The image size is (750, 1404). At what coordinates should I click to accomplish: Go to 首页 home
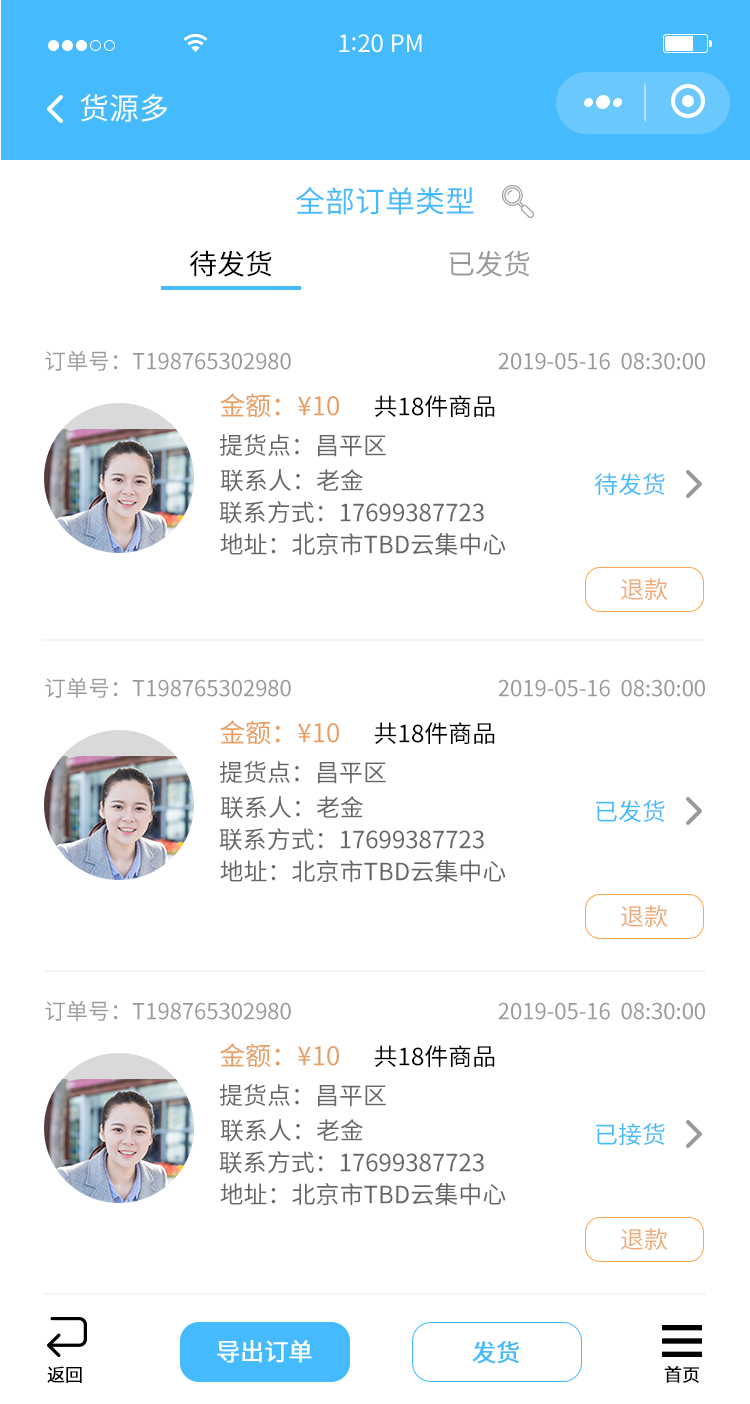click(x=682, y=1352)
